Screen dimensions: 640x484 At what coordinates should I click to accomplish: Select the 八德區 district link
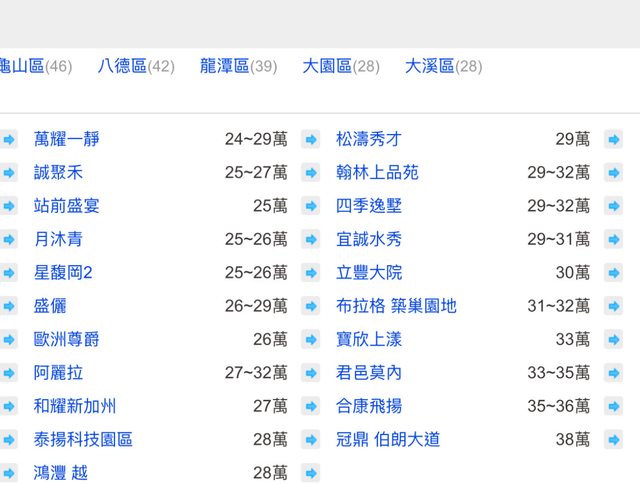[122, 66]
